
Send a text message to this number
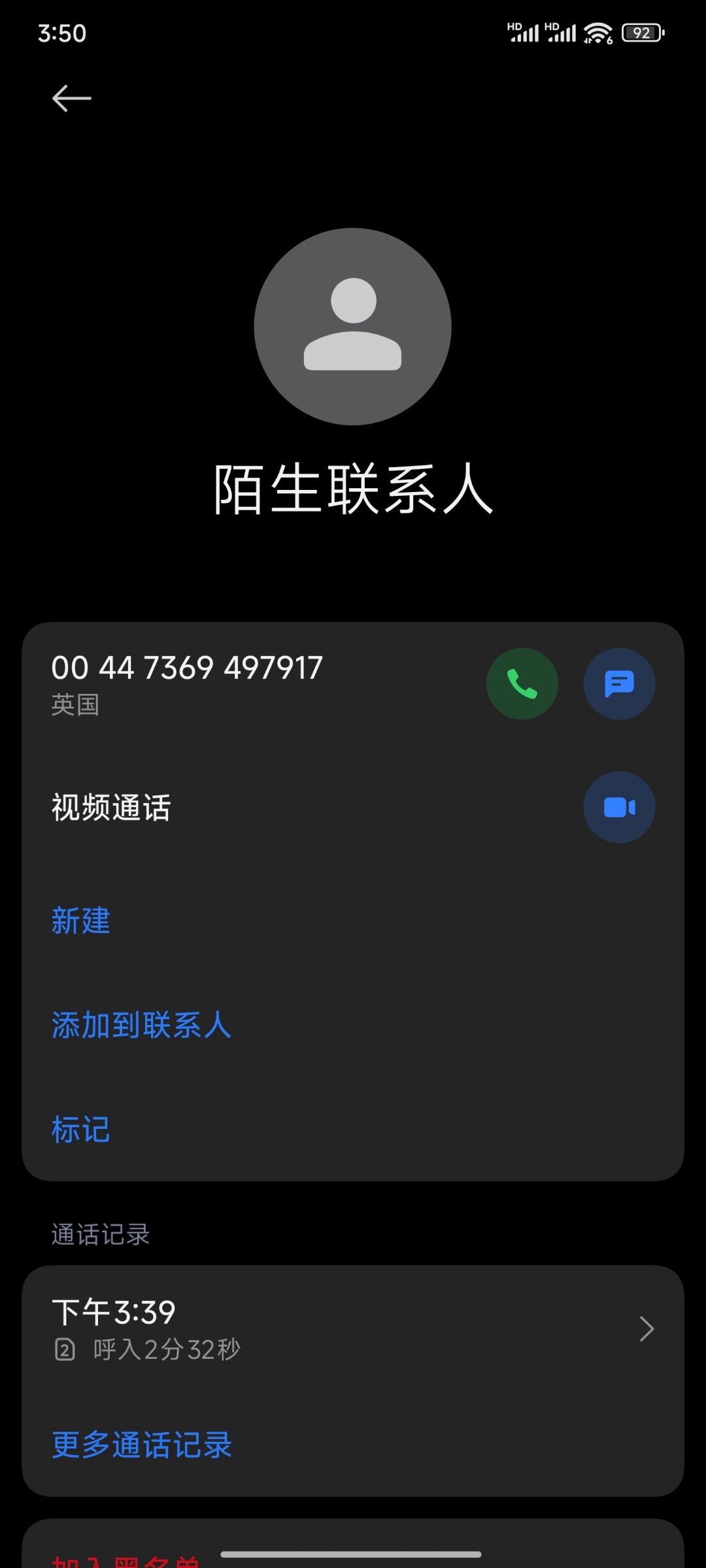618,683
